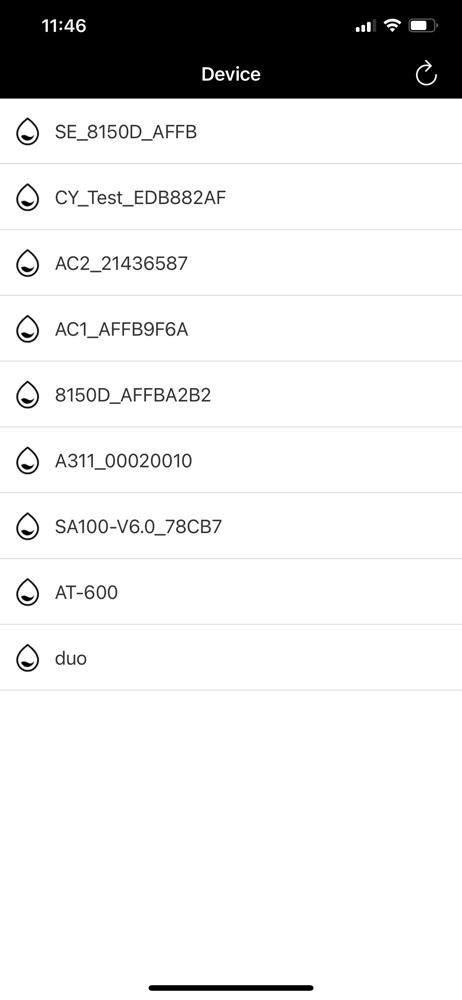462x1000 pixels.
Task: Refresh the device list
Action: [426, 74]
